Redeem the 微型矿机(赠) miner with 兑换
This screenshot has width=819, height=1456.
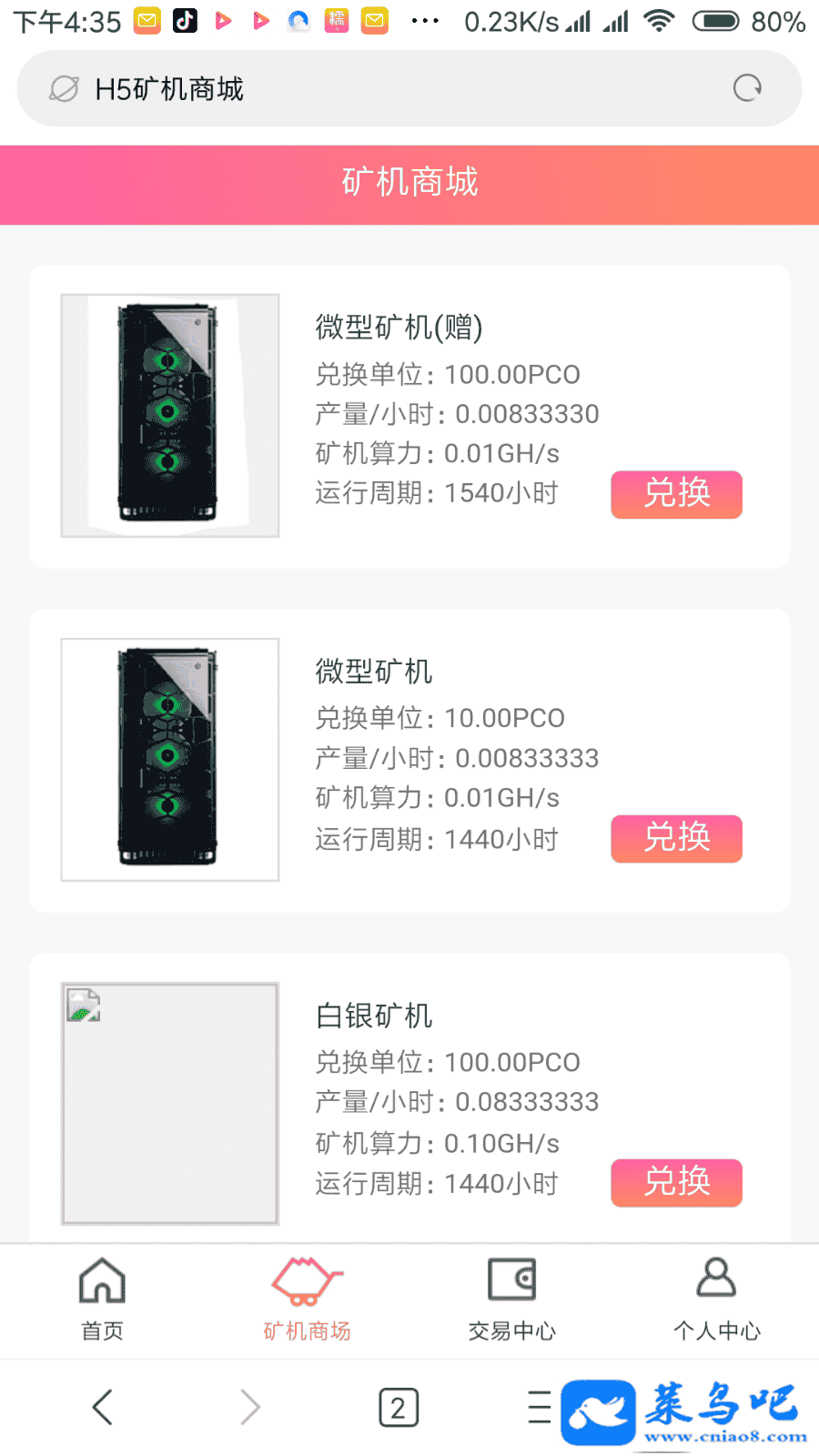click(x=676, y=494)
